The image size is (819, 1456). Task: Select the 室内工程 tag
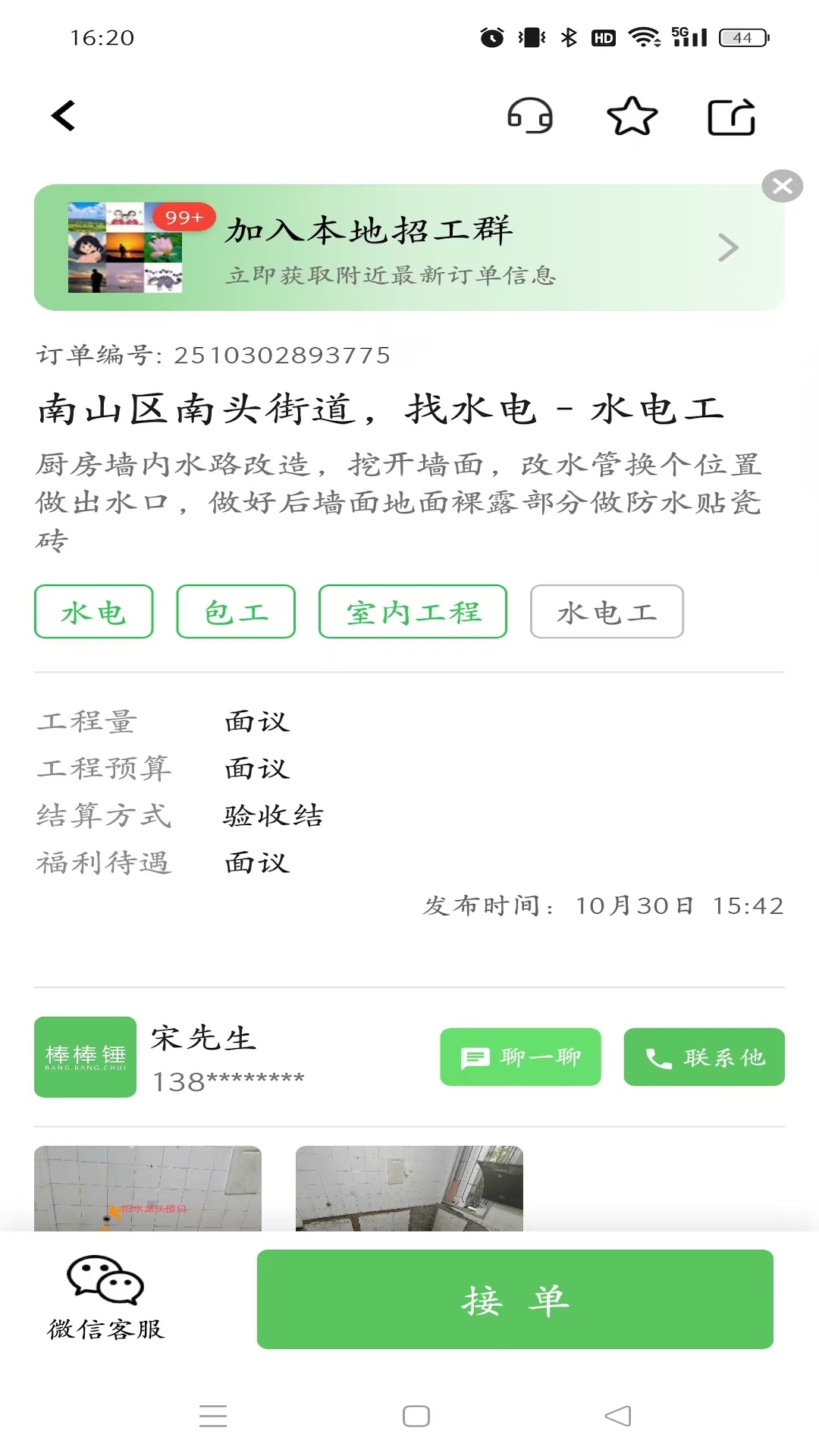pyautogui.click(x=412, y=612)
